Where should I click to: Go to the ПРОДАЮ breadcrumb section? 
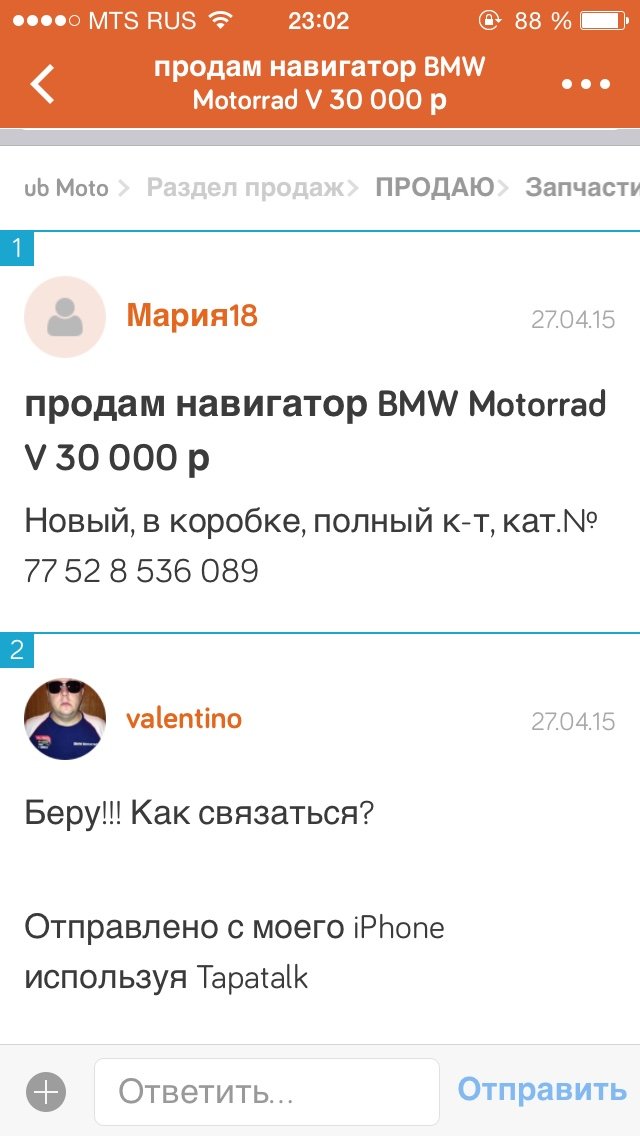[x=434, y=187]
